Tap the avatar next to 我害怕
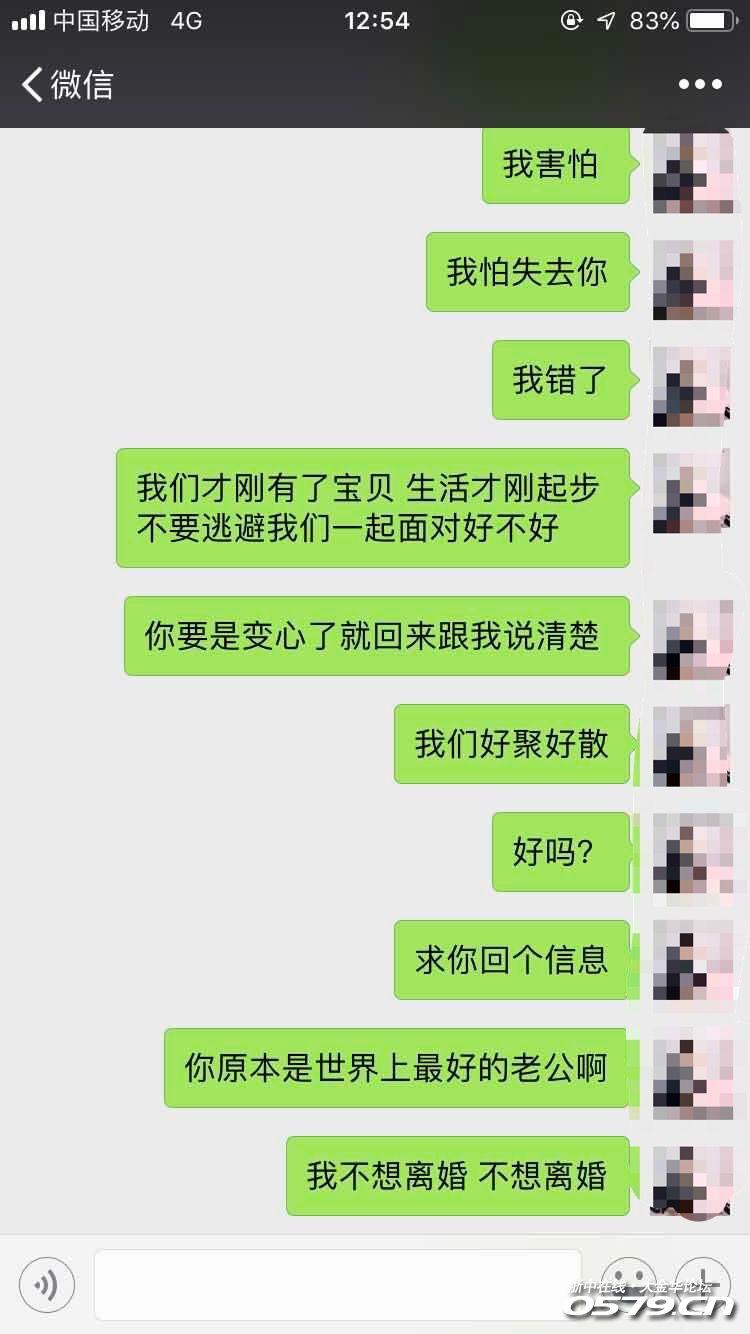750x1334 pixels. pyautogui.click(x=692, y=170)
